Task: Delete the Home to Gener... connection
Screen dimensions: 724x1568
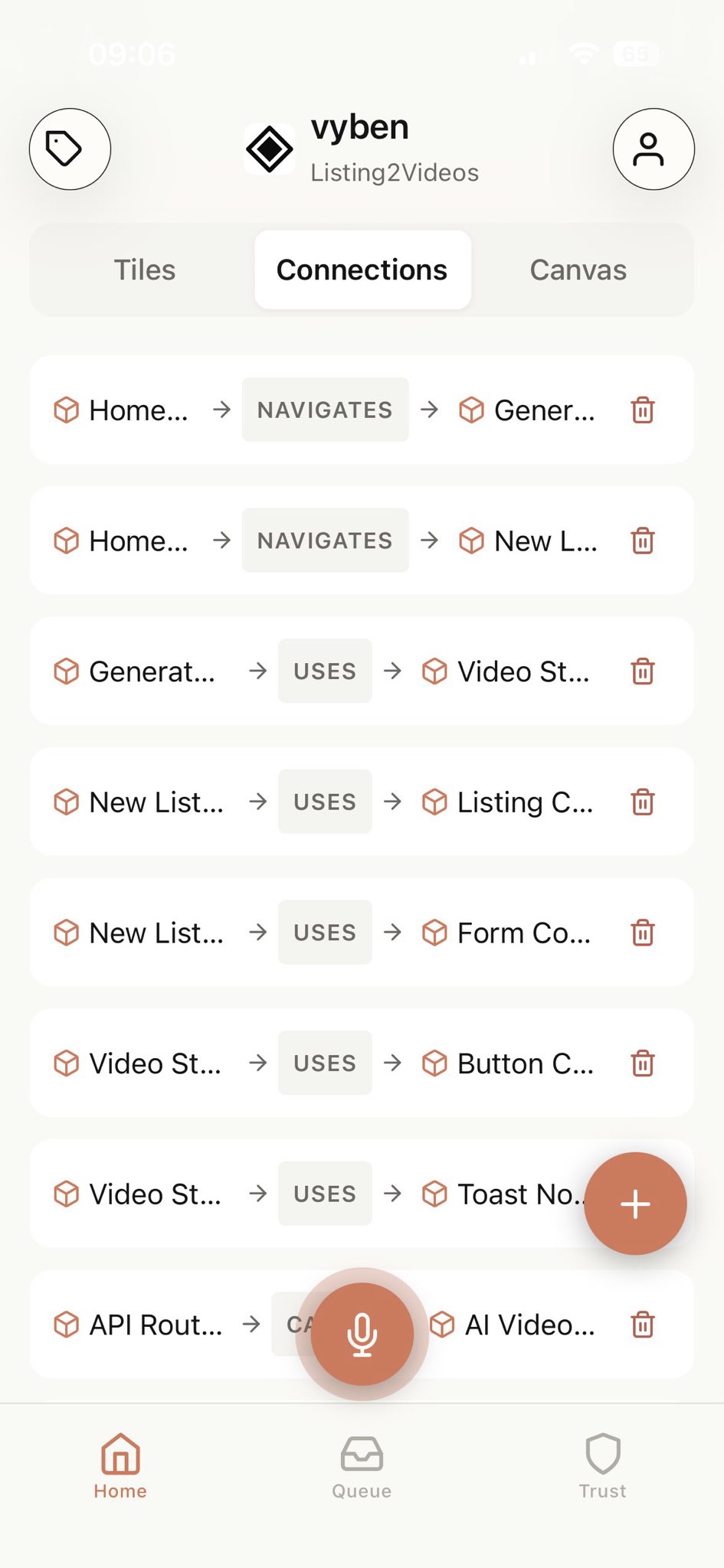Action: 642,410
